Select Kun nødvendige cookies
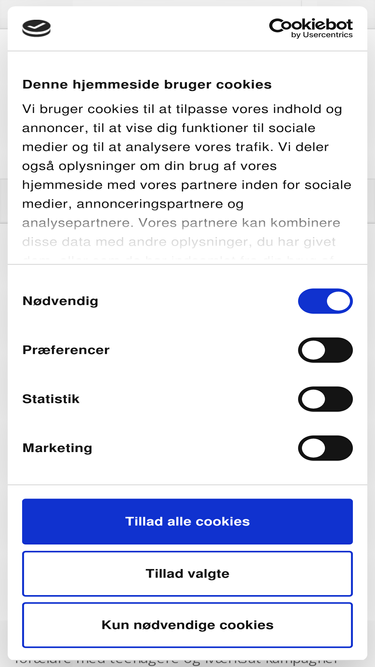Viewport: 375px width, 667px height. click(x=187, y=625)
